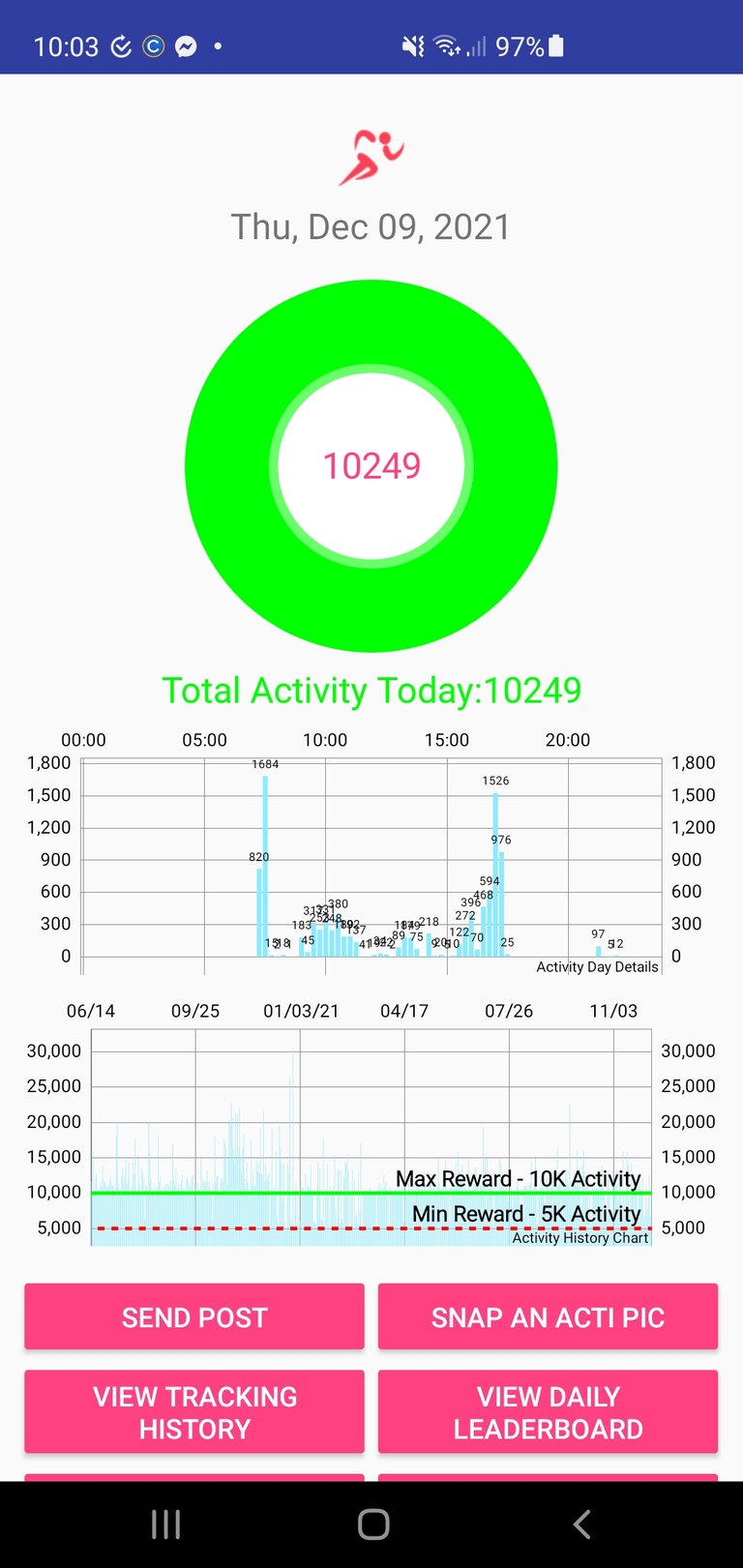Open SNAP AN ACTI PIC

pyautogui.click(x=548, y=1317)
